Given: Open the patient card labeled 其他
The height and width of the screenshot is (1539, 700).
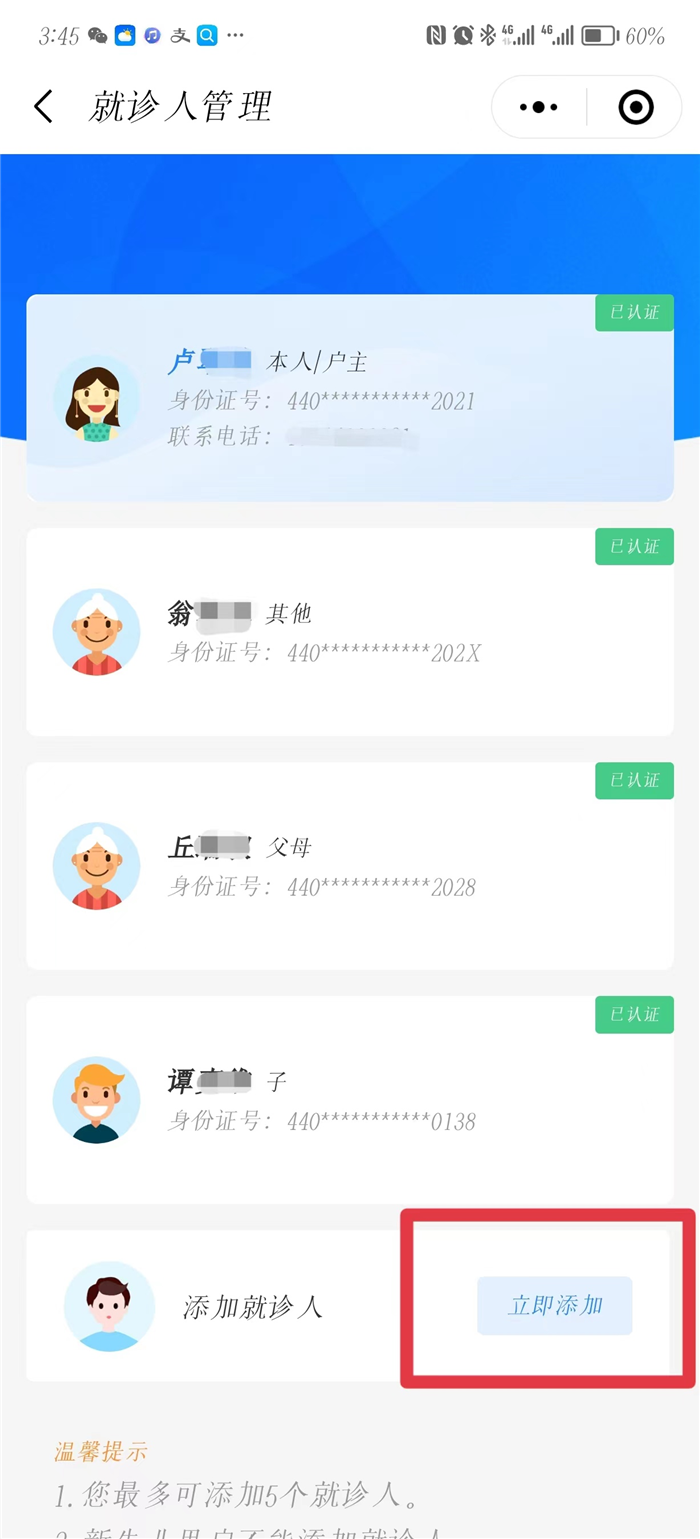Looking at the screenshot, I should [x=349, y=632].
